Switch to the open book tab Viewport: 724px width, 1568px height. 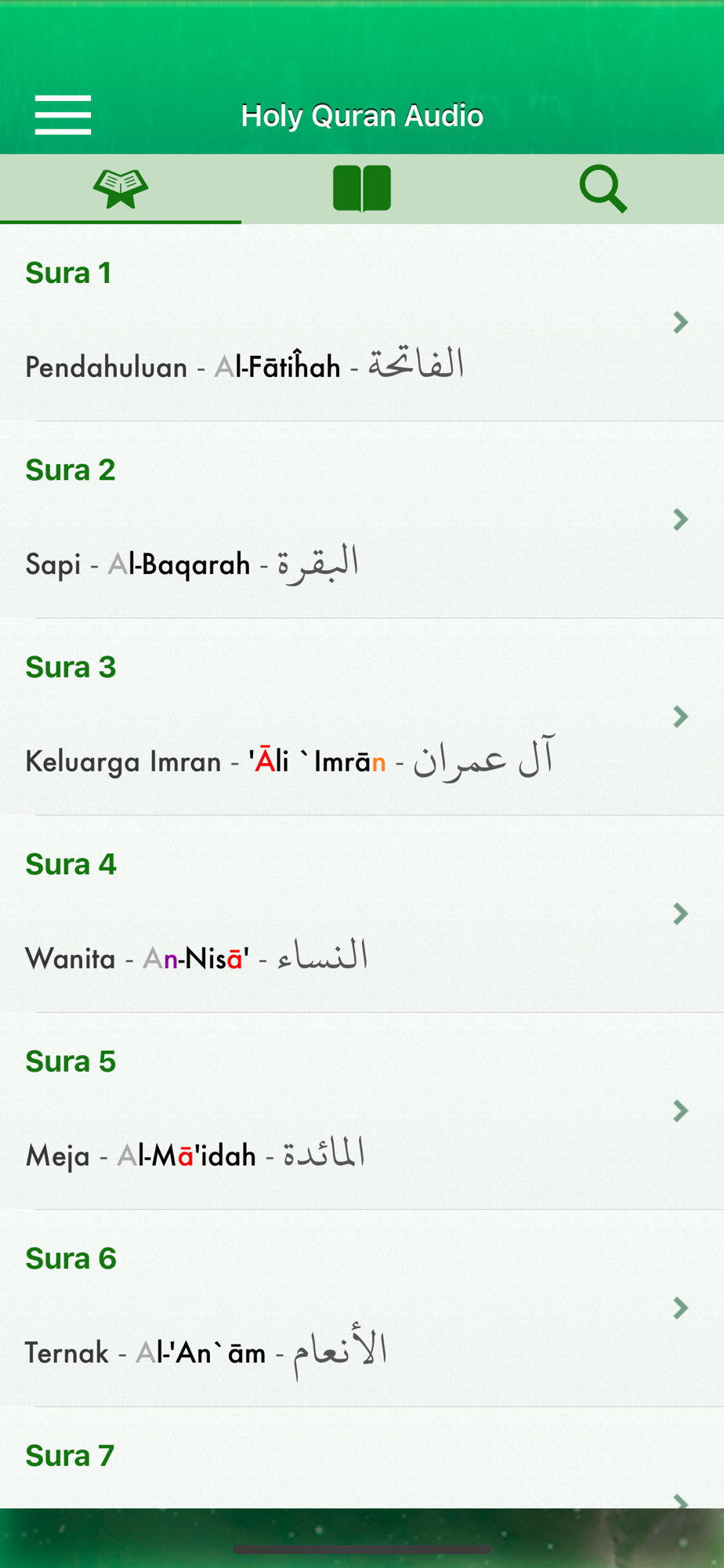(362, 189)
